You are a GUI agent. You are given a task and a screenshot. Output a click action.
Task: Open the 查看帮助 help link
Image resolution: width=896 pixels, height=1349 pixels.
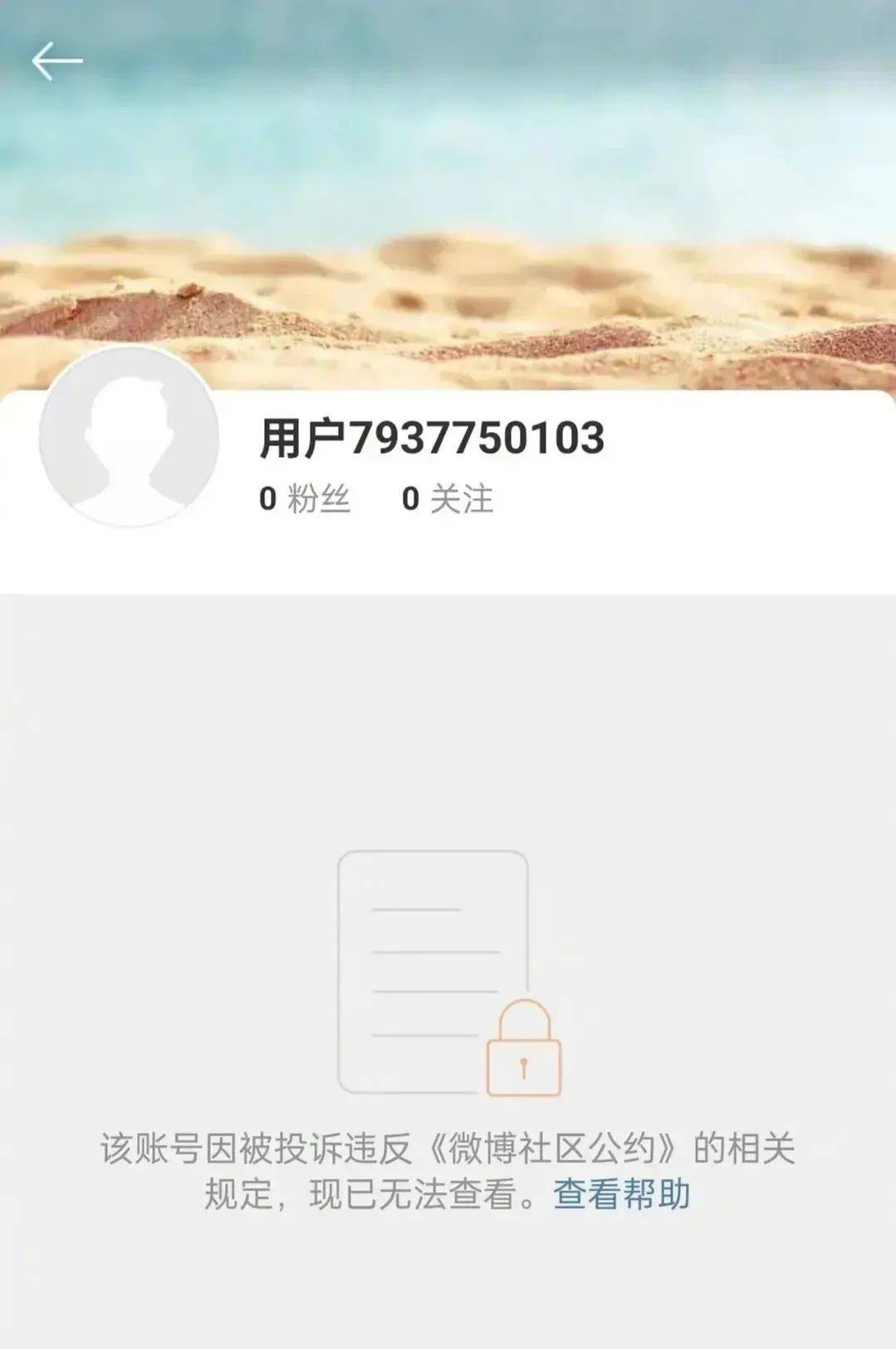point(621,1194)
